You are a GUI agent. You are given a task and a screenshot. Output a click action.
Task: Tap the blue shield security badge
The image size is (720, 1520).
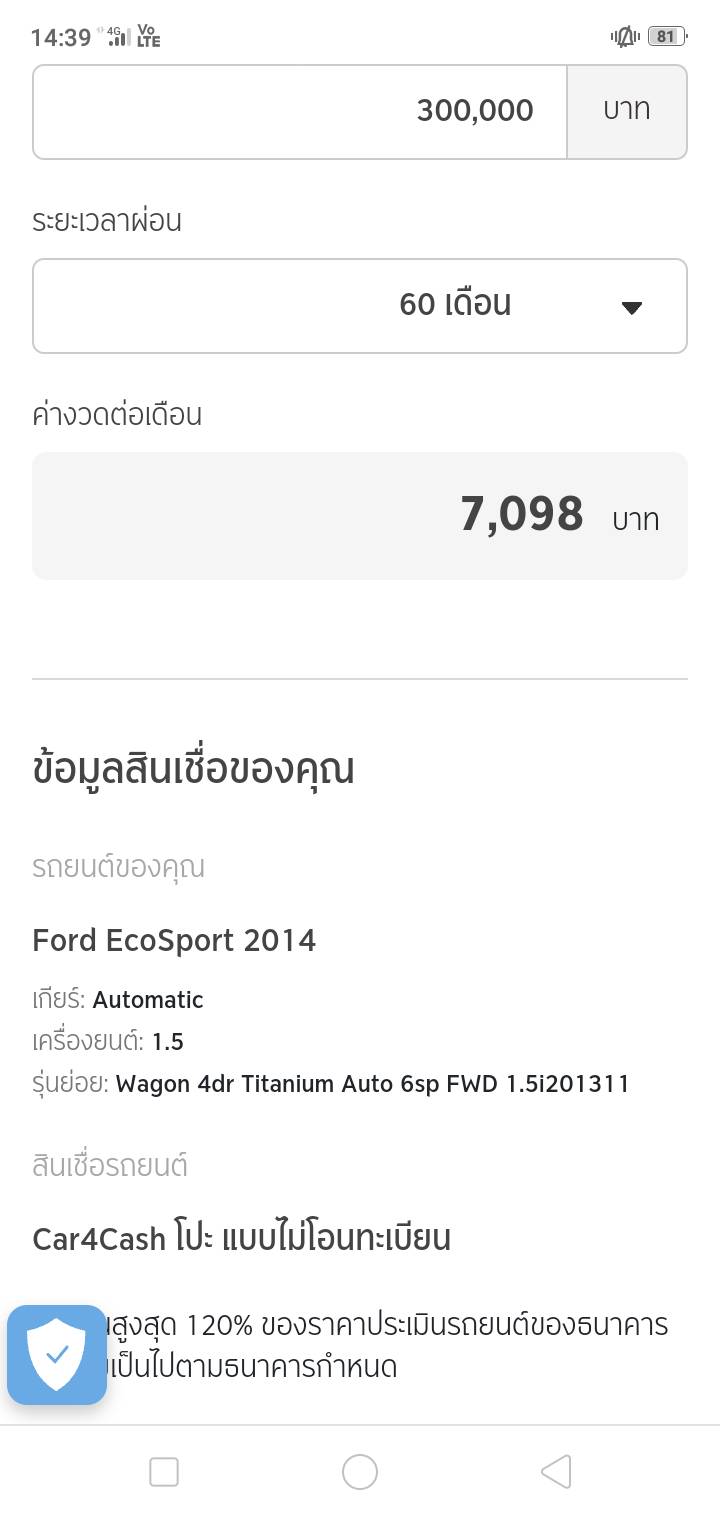(x=57, y=1355)
